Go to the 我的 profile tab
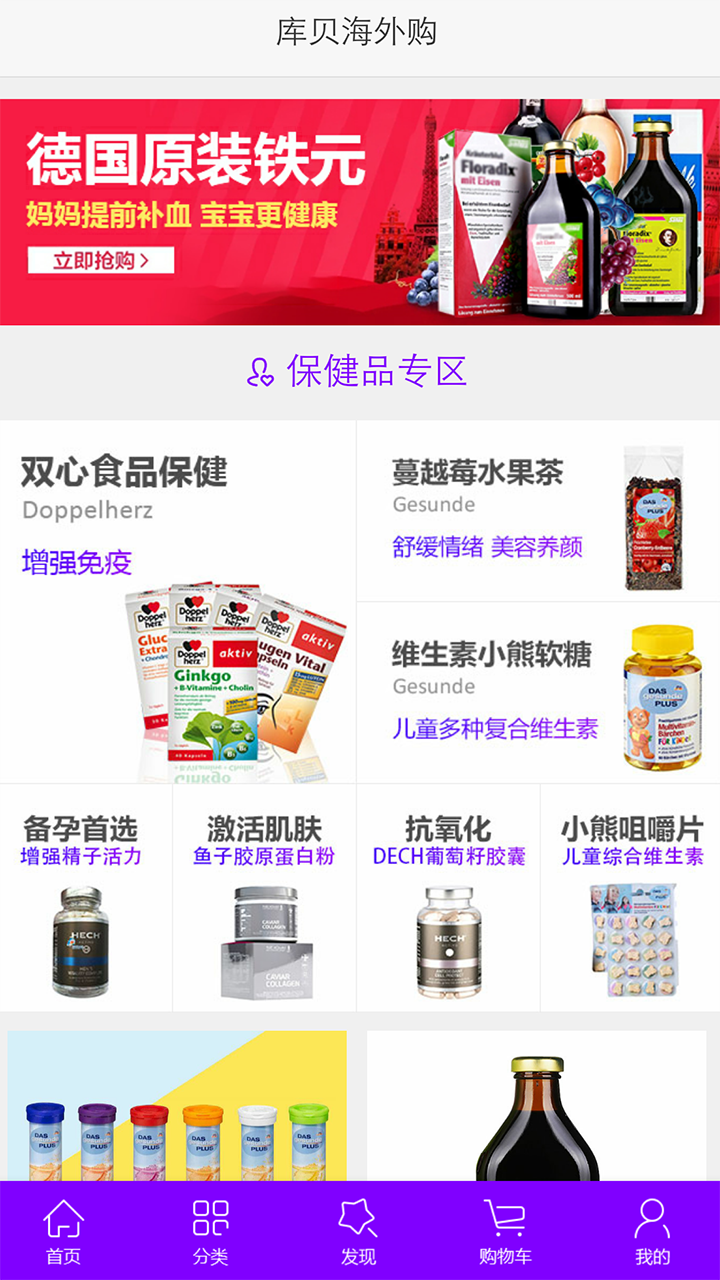The image size is (720, 1280). 652,1231
